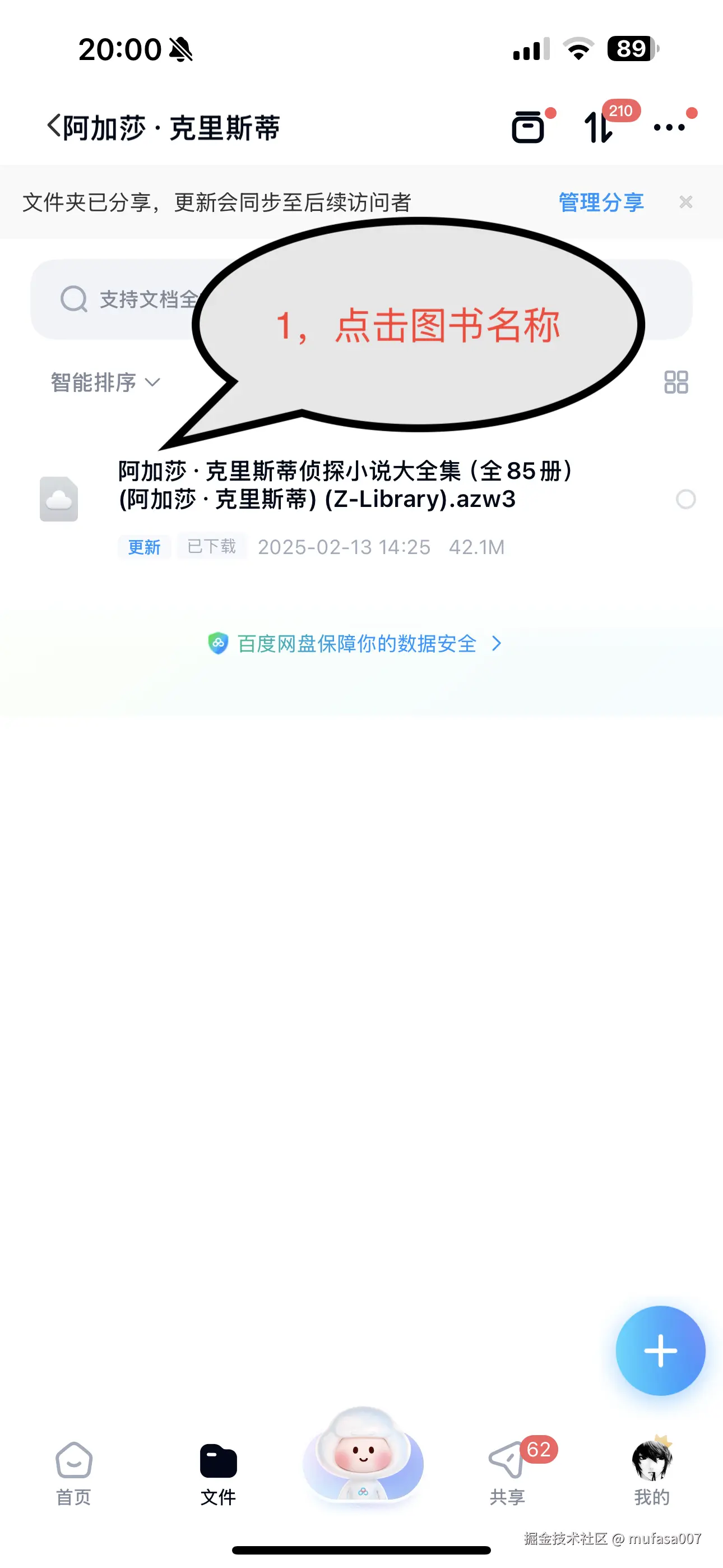Tap the cloud file icon beside the book title
The height and width of the screenshot is (1568, 723).
[x=59, y=499]
